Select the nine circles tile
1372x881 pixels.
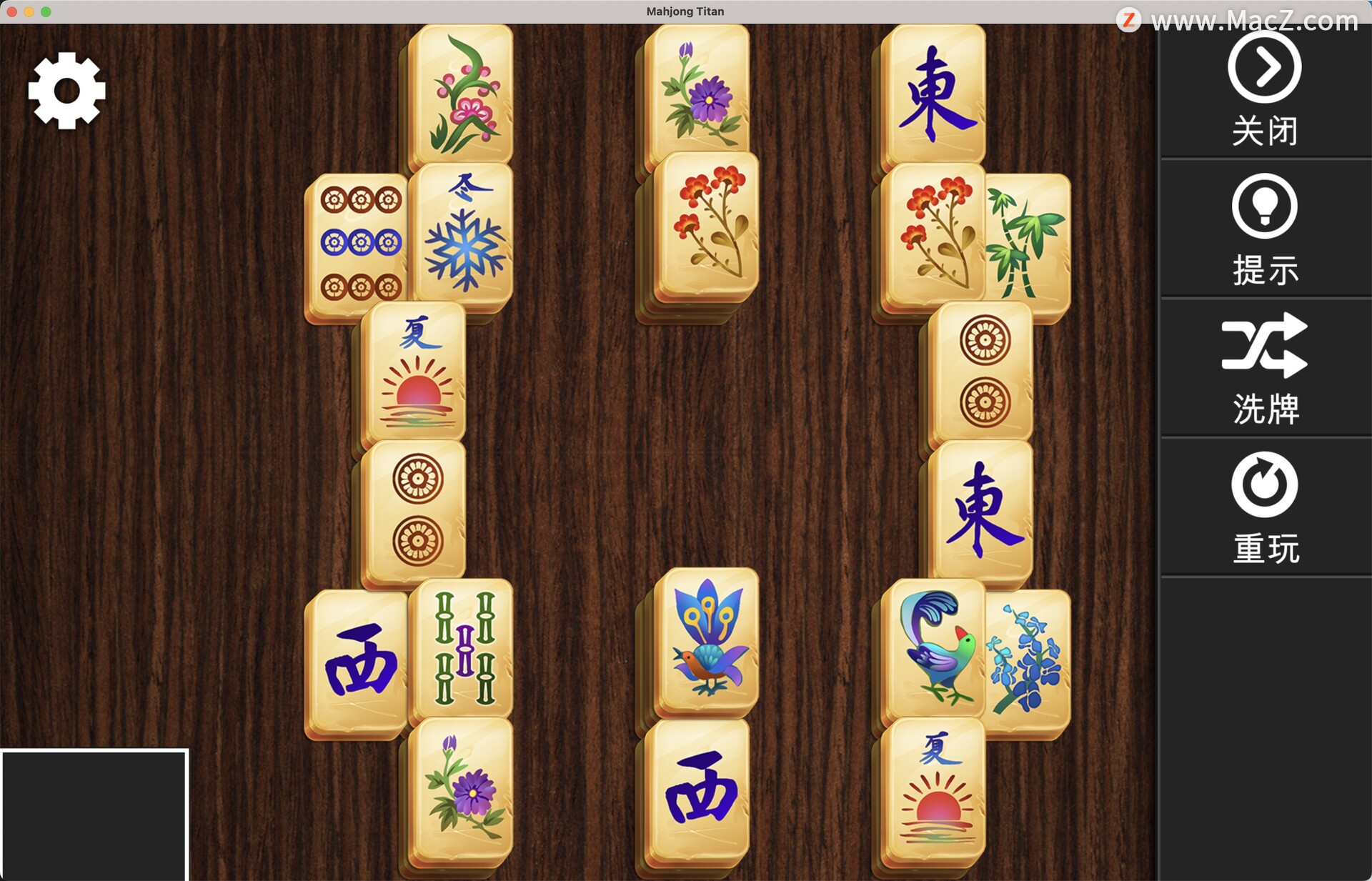(x=357, y=243)
